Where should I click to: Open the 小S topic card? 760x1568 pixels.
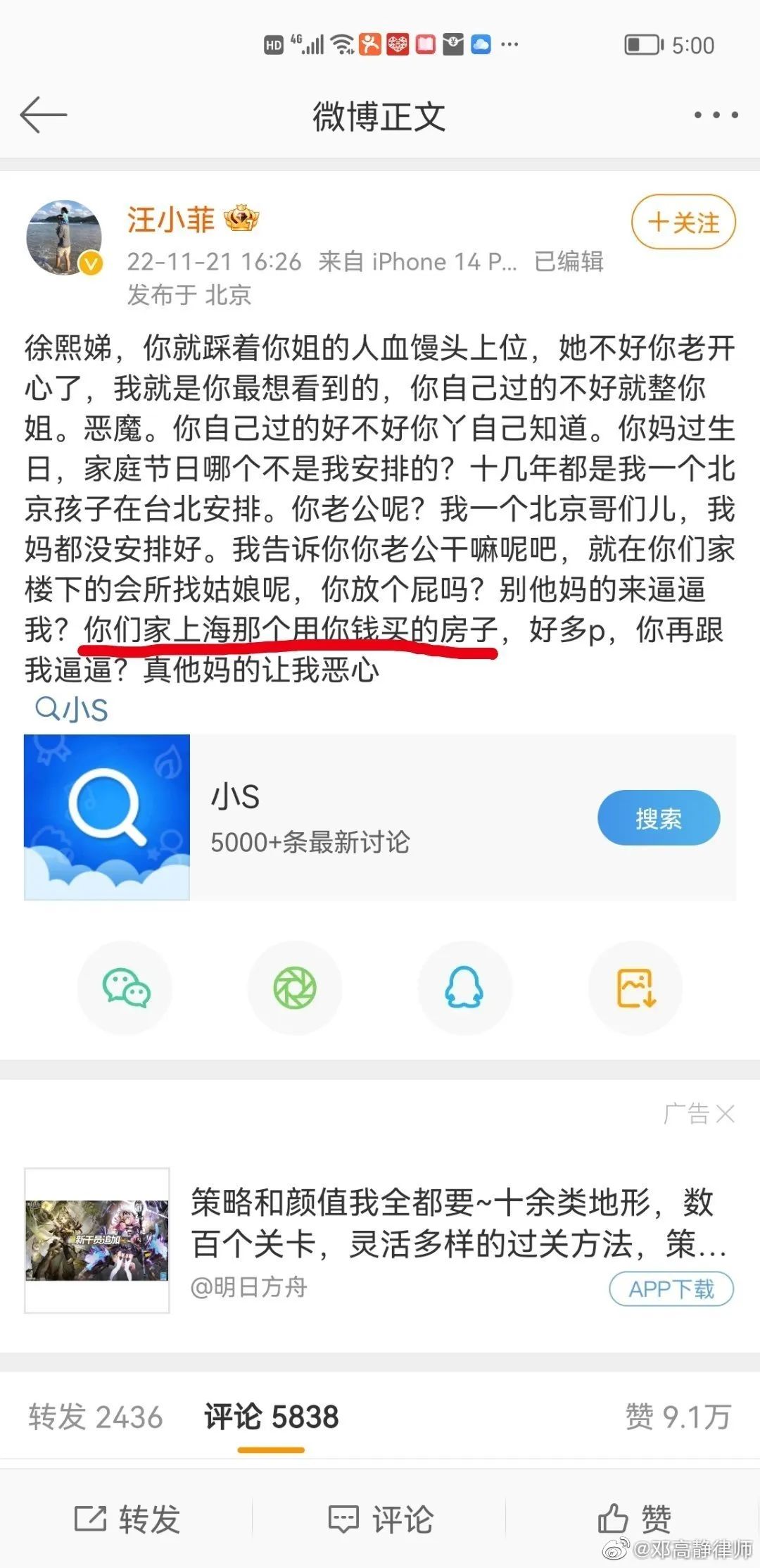380,817
